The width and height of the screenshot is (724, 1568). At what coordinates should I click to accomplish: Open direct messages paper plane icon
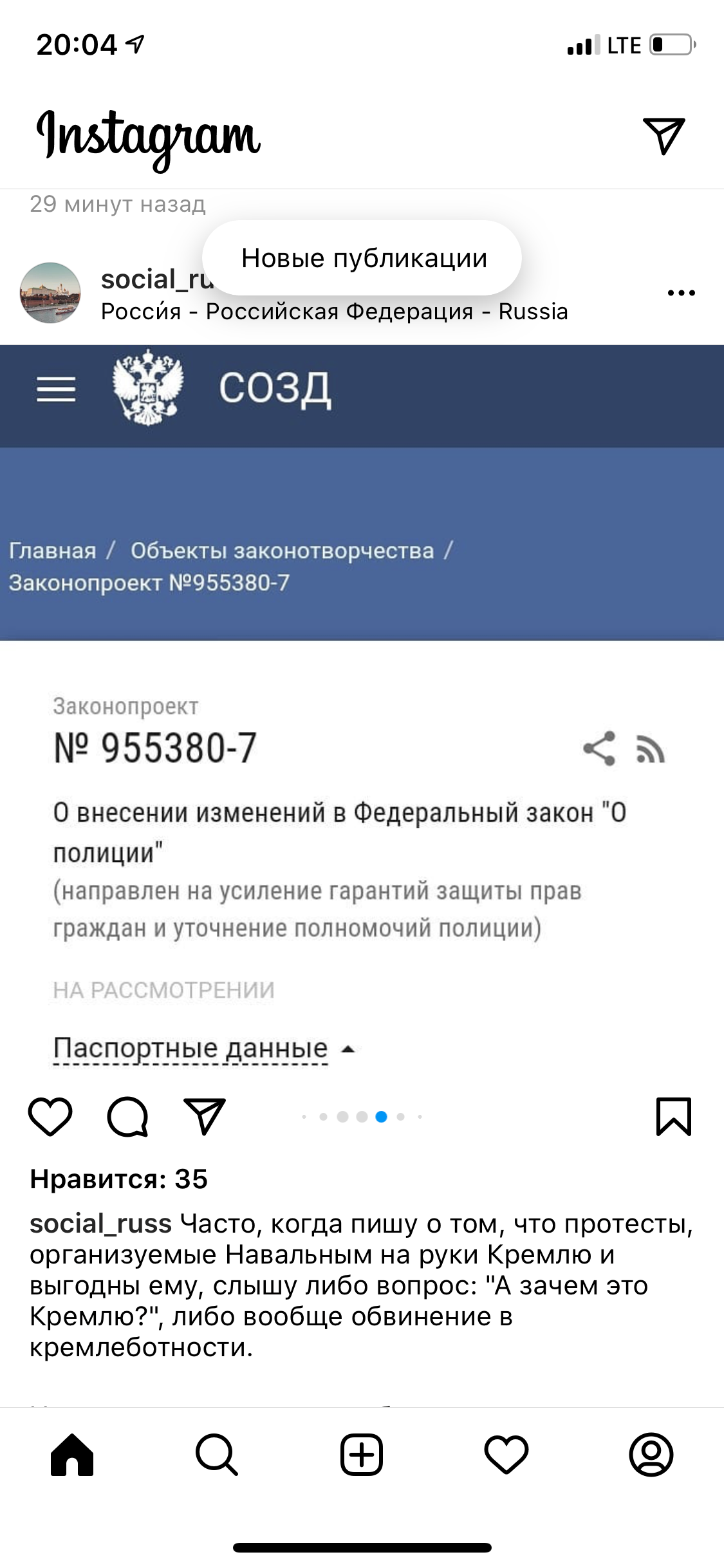click(664, 136)
